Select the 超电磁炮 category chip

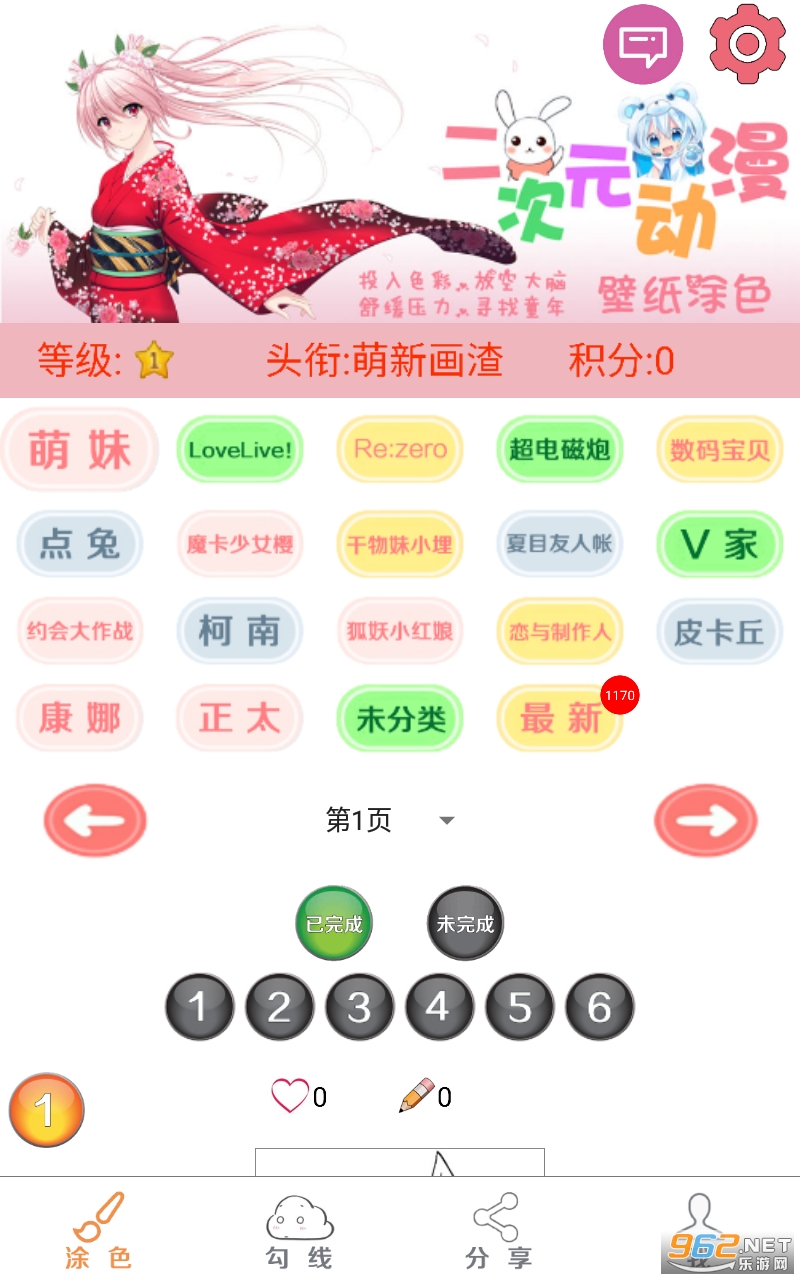tap(560, 450)
